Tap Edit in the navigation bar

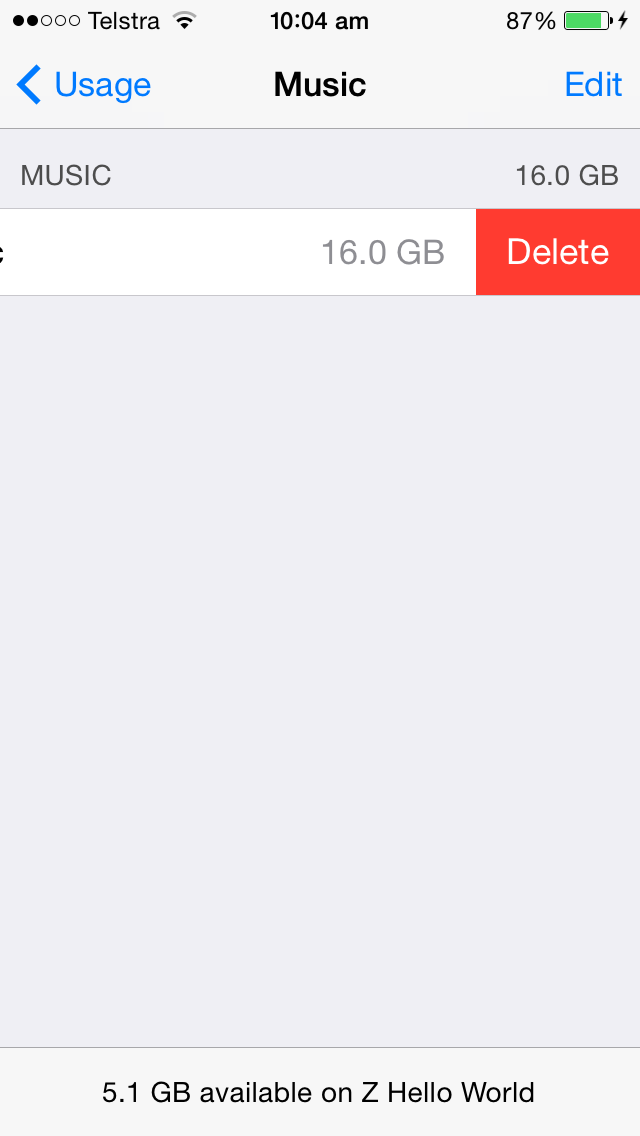click(x=593, y=85)
